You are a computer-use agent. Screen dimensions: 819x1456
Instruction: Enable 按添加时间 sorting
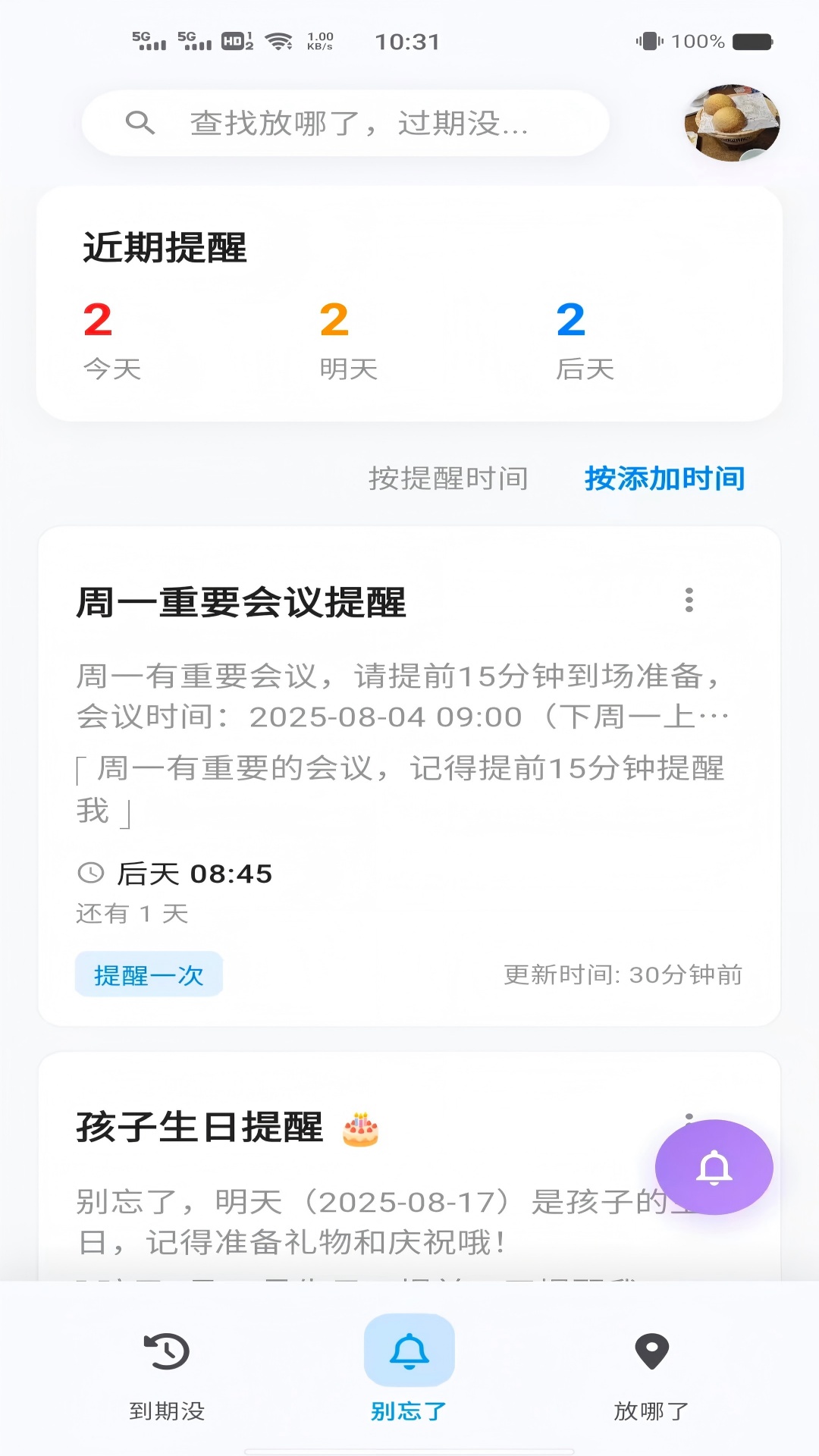664,479
